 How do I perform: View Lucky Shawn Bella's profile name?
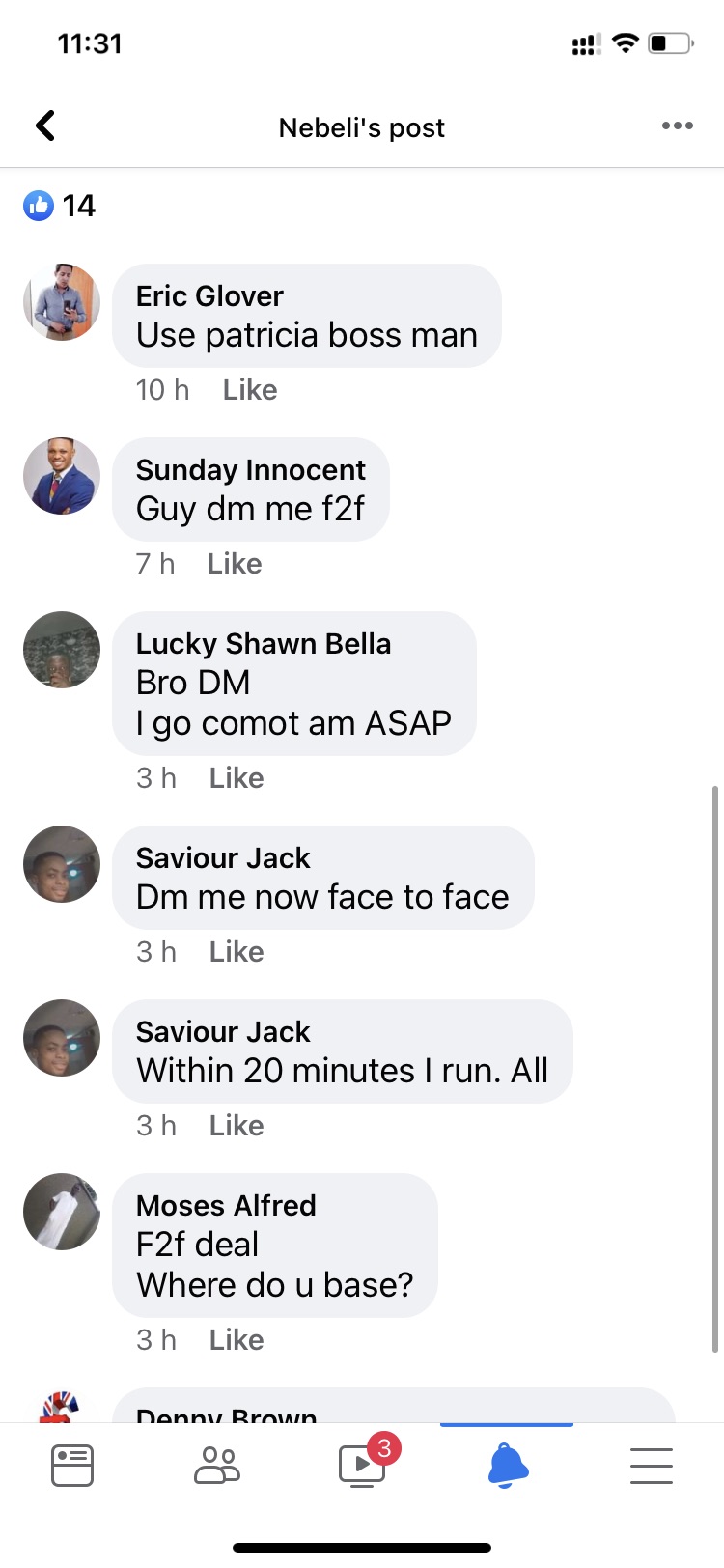tap(263, 644)
